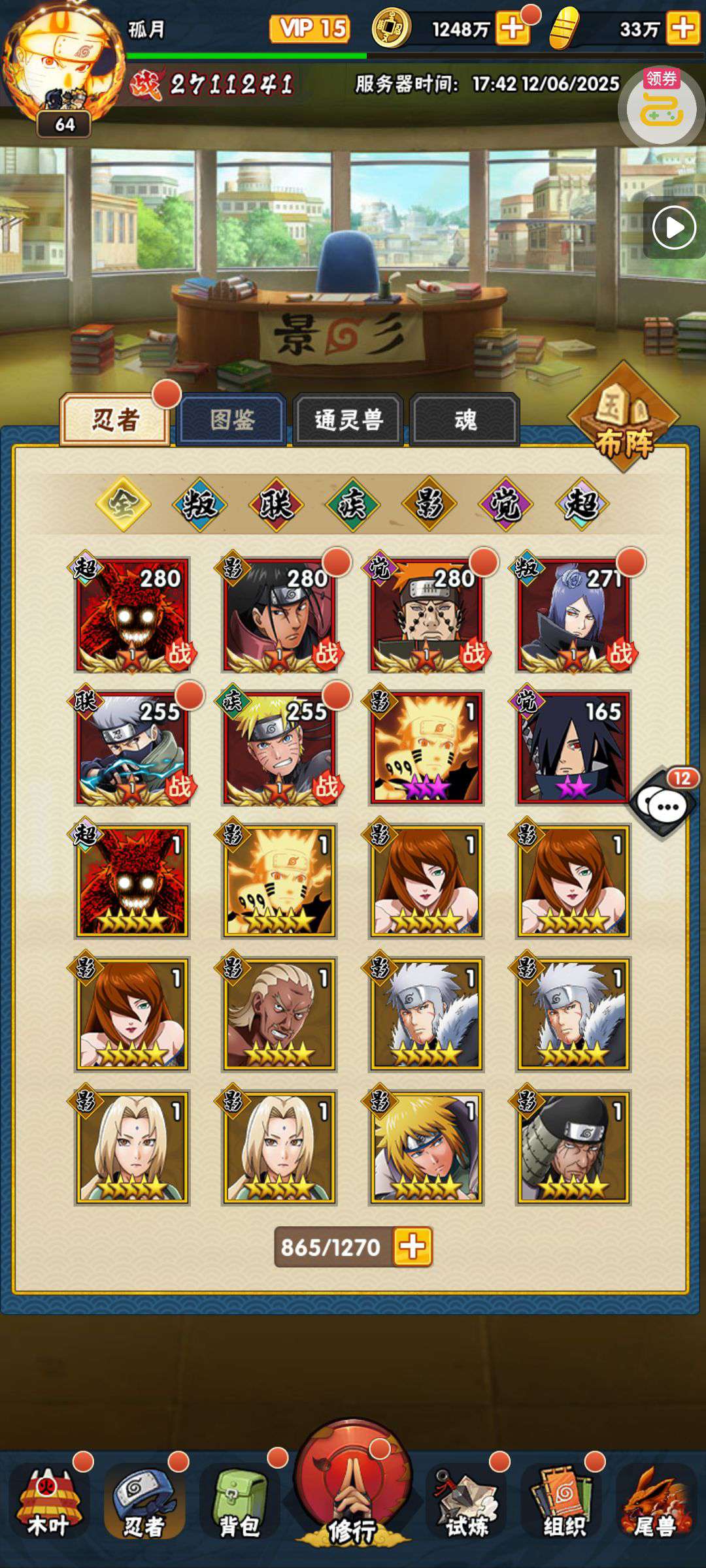Filter ninjas by 叛 category
This screenshot has width=706, height=1568.
[199, 504]
